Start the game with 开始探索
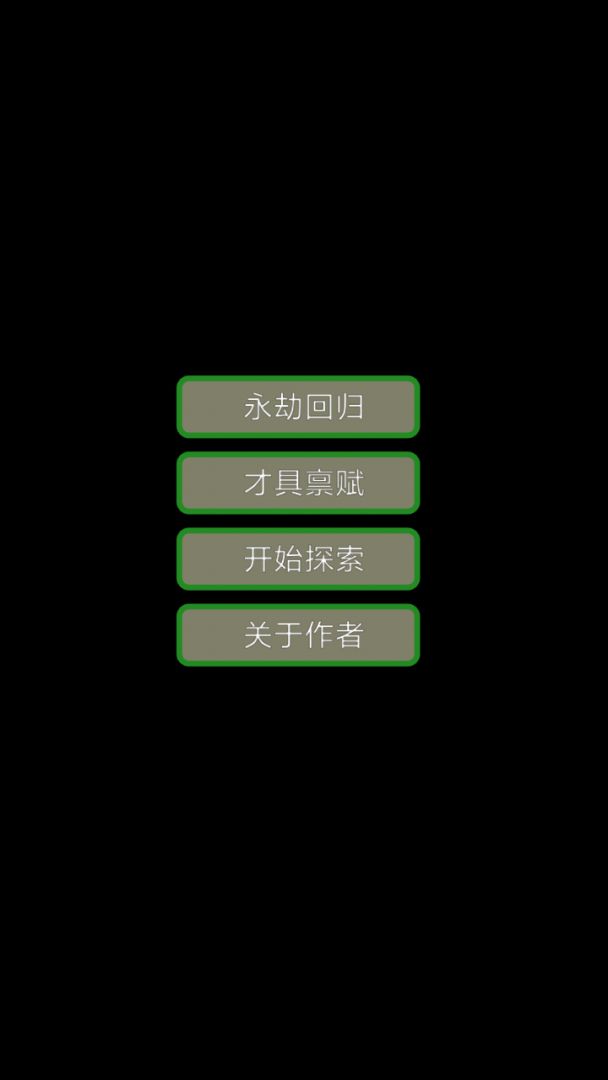The height and width of the screenshot is (1080, 608). (x=298, y=559)
